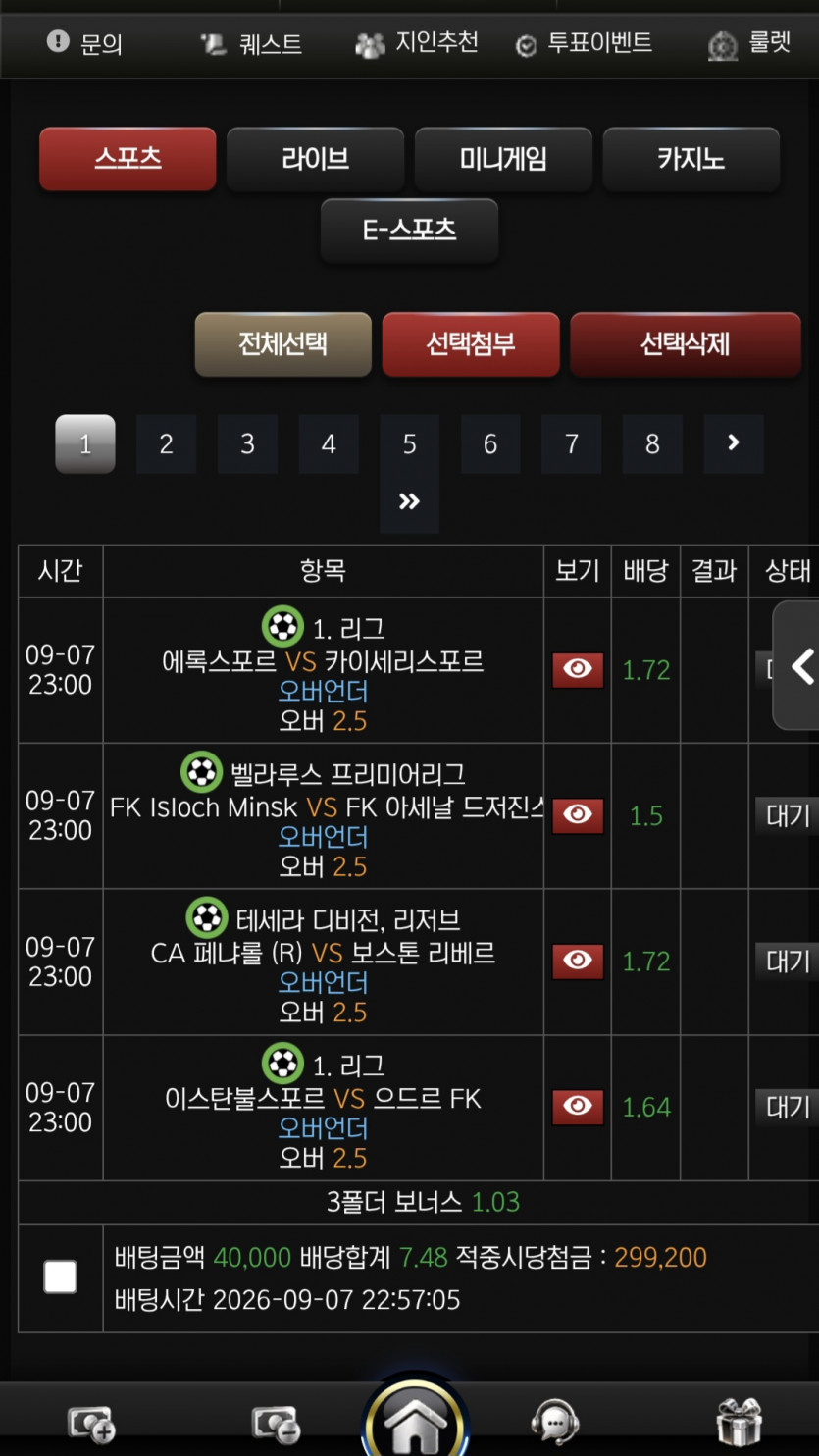Image resolution: width=819 pixels, height=1456 pixels.
Task: Tap the 선택삭제 delete button
Action: coord(686,344)
